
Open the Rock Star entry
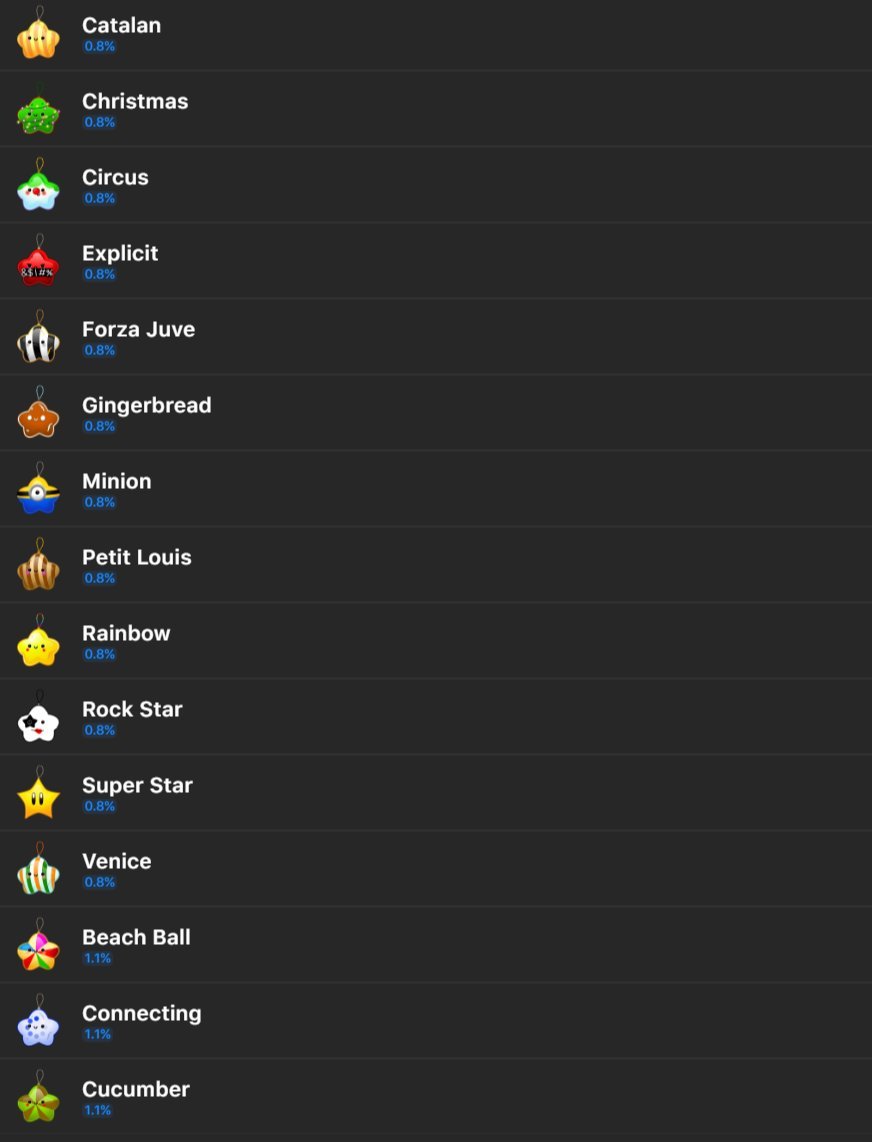[132, 717]
